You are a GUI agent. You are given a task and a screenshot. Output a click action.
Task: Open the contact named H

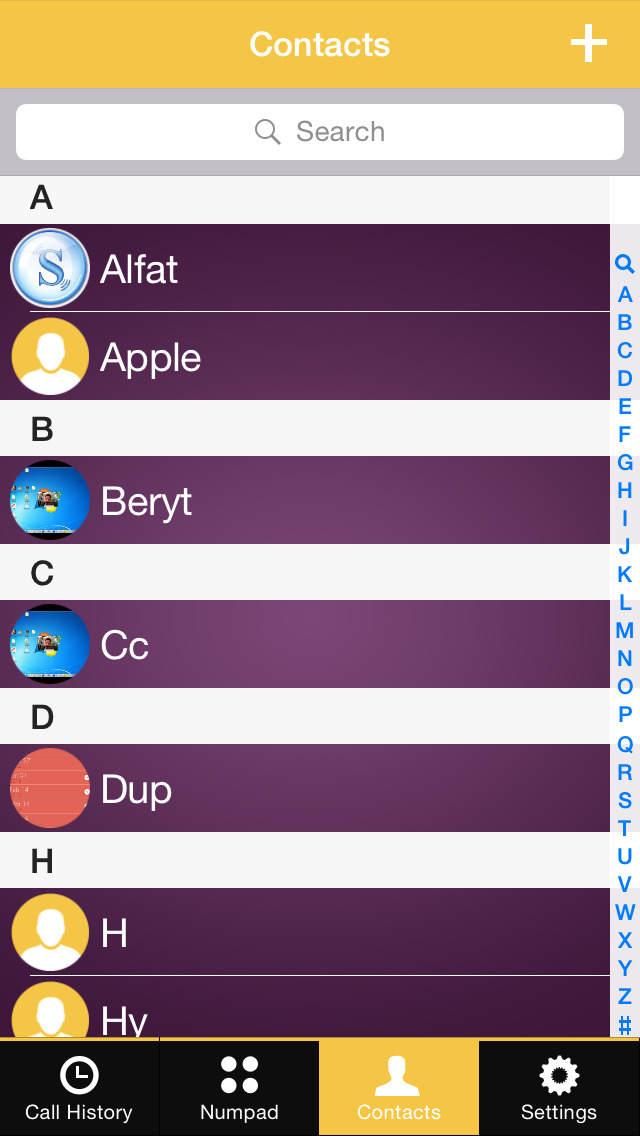(304, 932)
